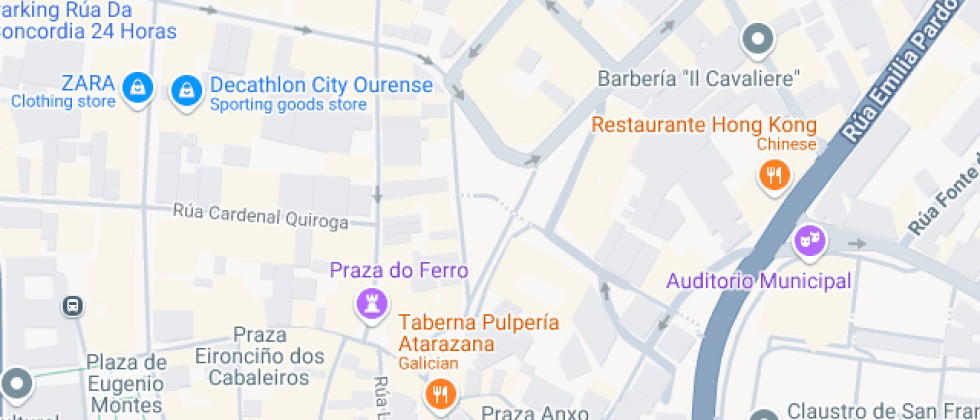Open the Decathlon City Ourense marker

[x=186, y=92]
